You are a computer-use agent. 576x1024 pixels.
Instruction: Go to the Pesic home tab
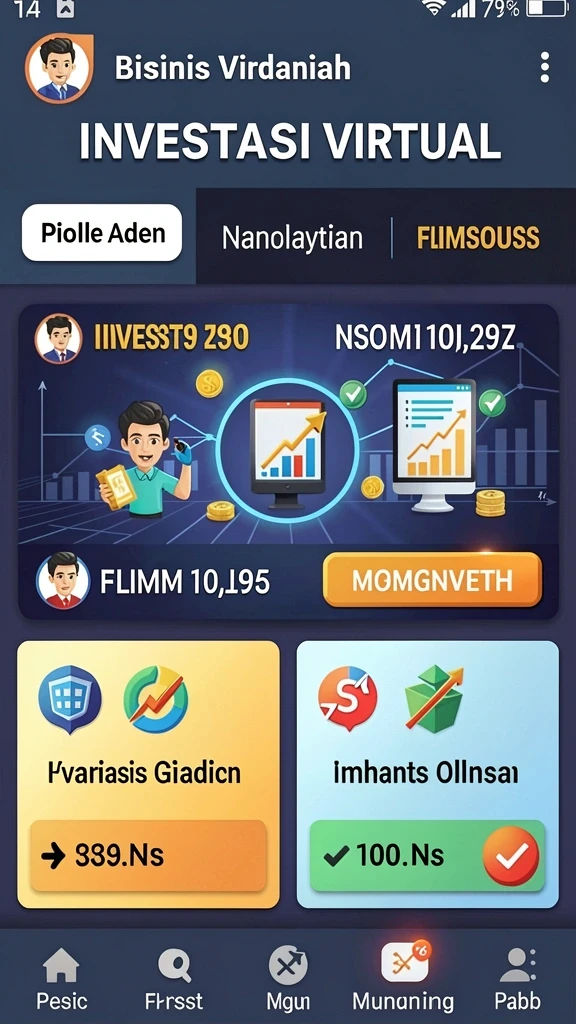pos(61,978)
